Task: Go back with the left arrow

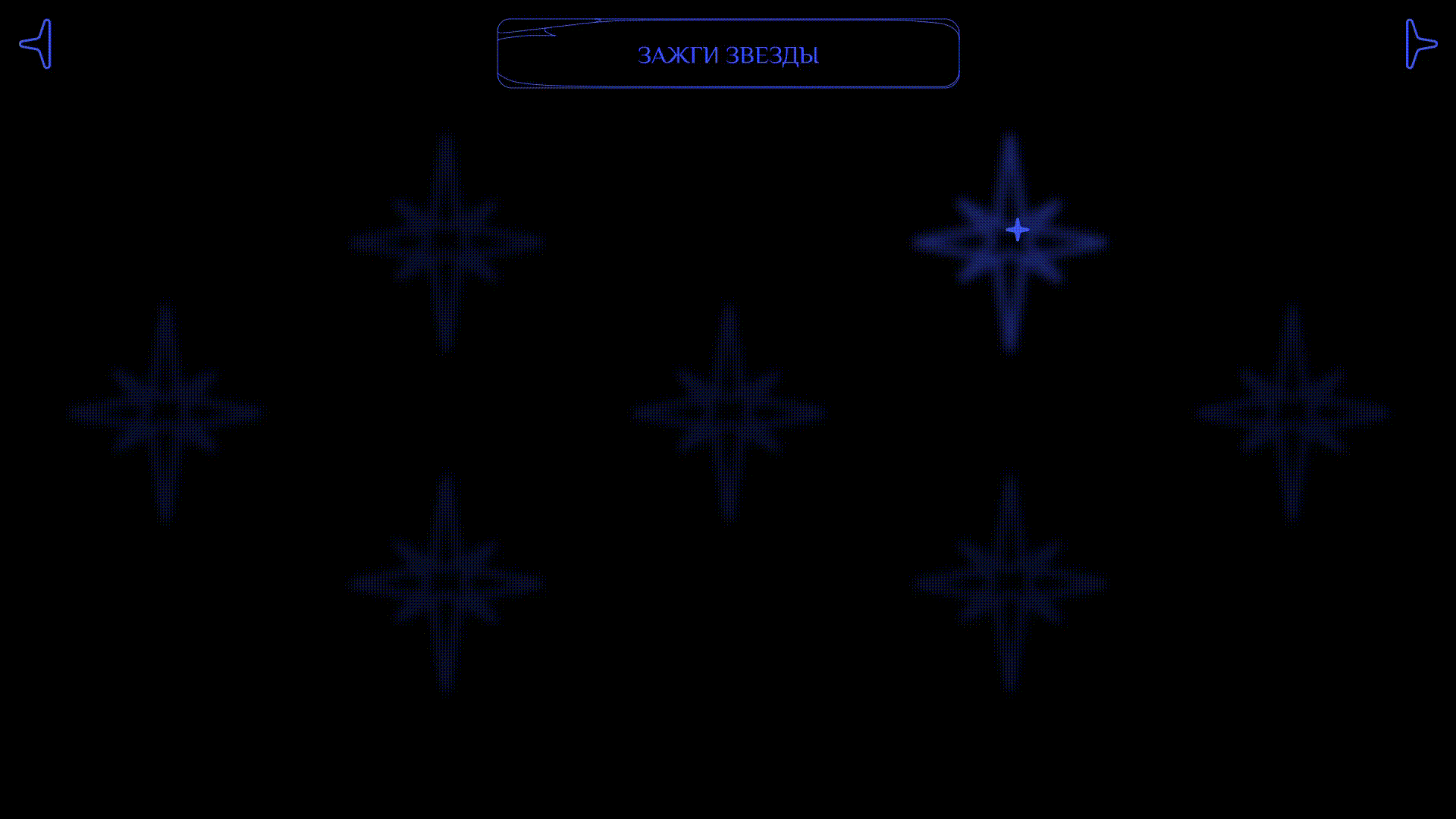Action: pos(38,44)
